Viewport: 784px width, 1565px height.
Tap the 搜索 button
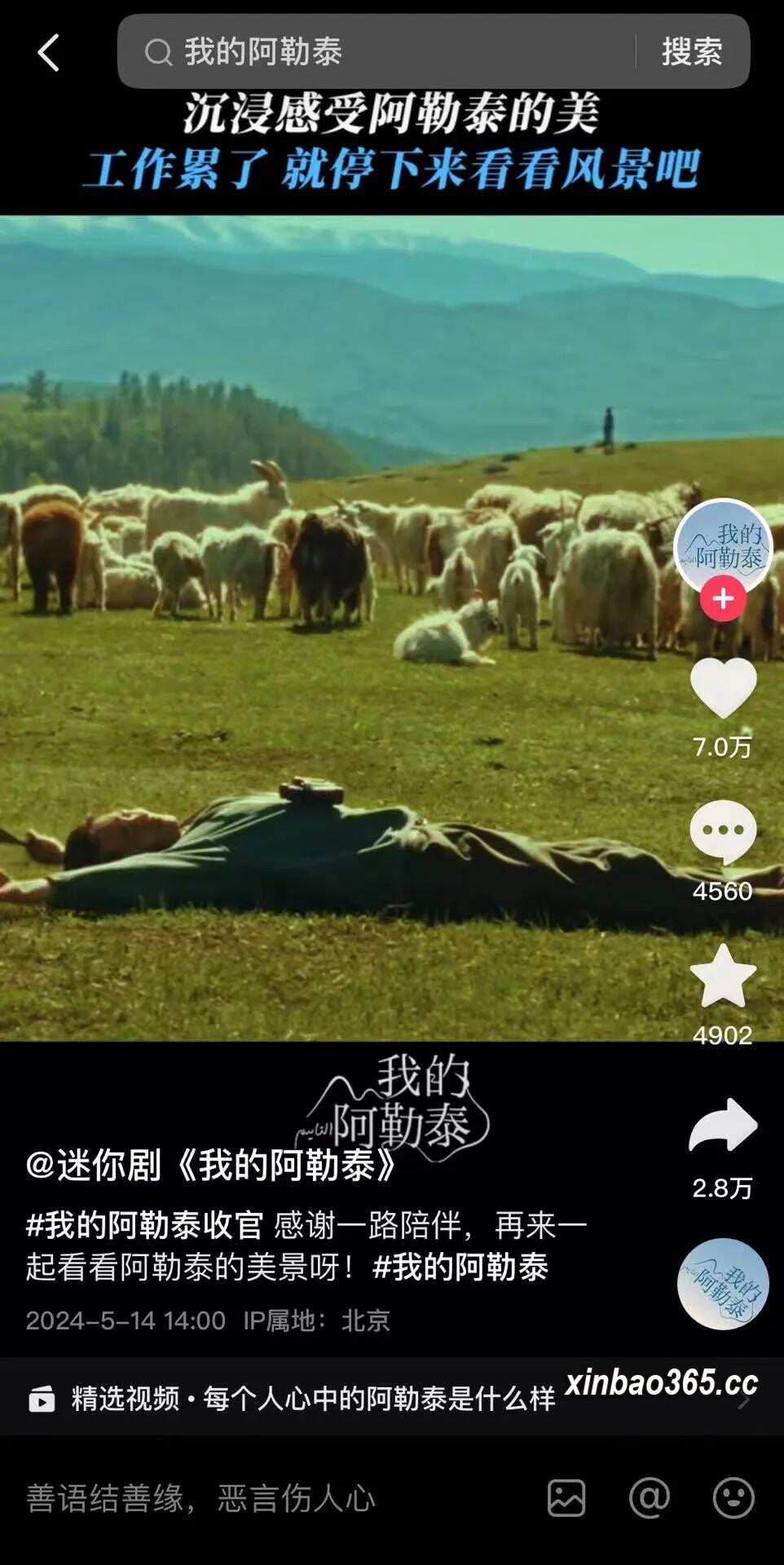pyautogui.click(x=692, y=52)
